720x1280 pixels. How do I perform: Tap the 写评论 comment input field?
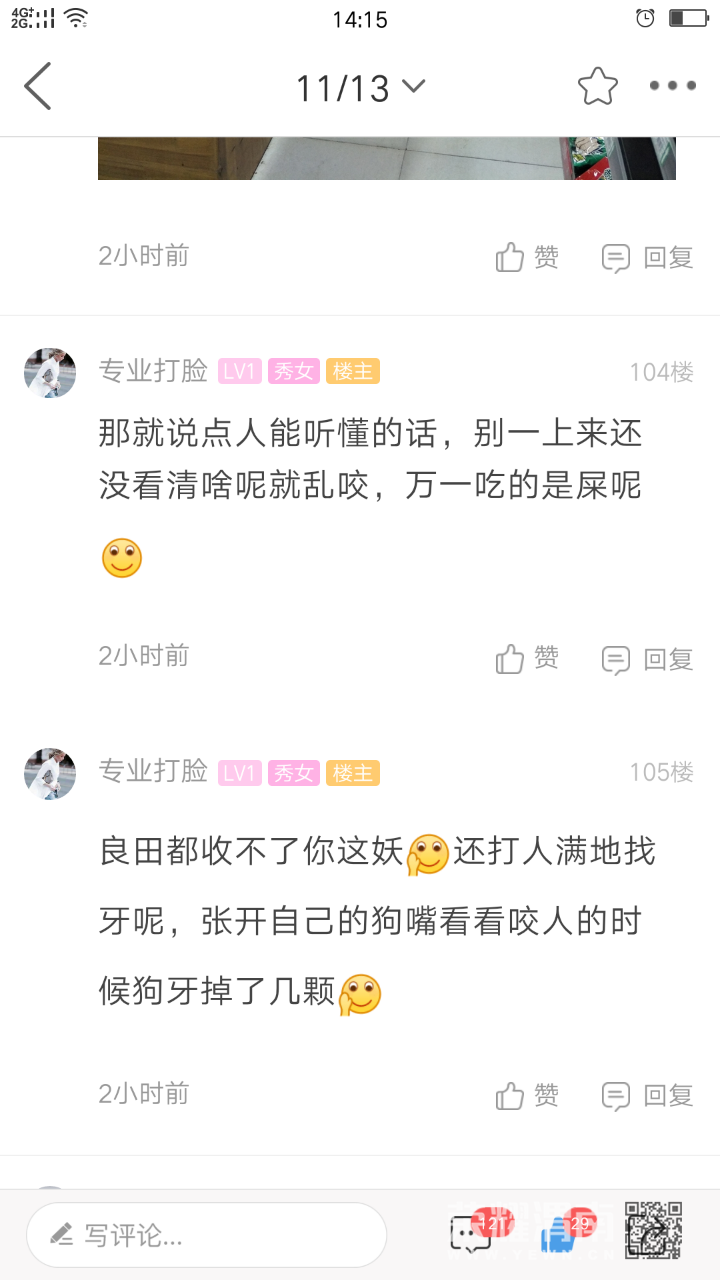coord(206,1235)
